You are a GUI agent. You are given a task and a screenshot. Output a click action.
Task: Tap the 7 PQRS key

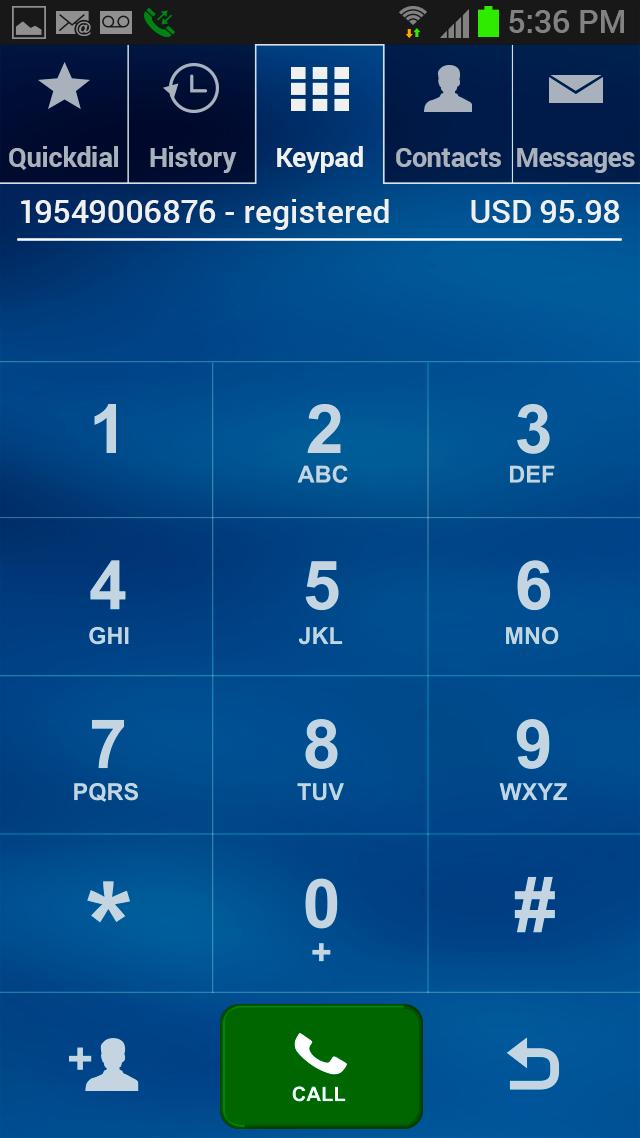pos(106,755)
